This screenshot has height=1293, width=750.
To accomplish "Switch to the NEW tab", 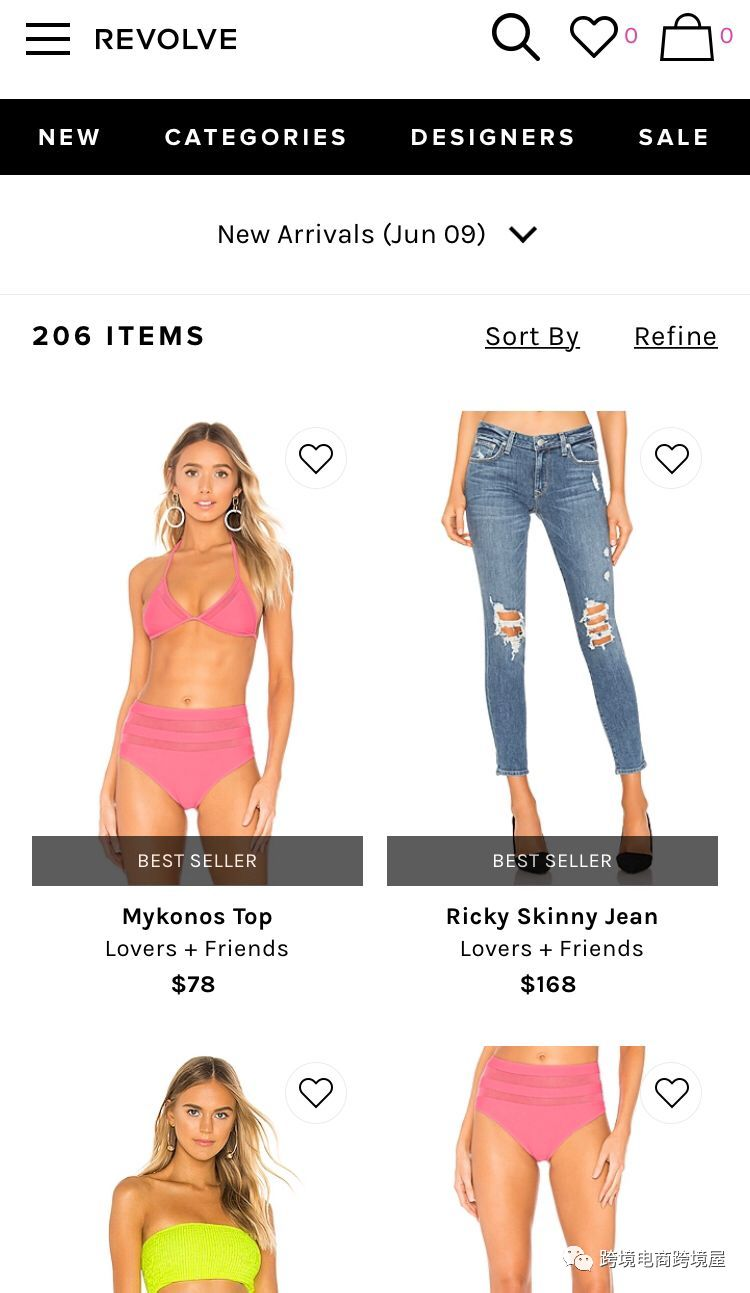I will coord(69,137).
